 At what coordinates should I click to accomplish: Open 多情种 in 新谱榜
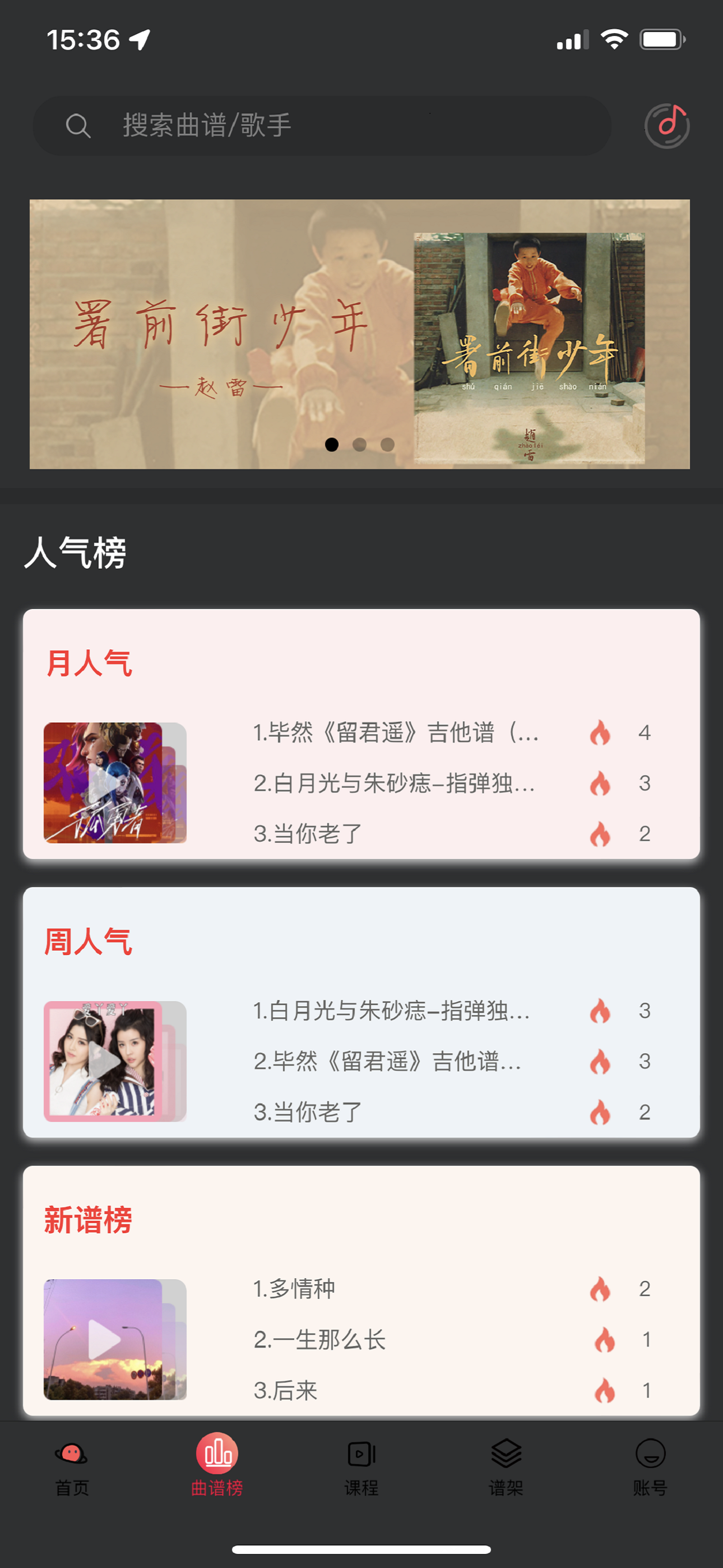(295, 1289)
